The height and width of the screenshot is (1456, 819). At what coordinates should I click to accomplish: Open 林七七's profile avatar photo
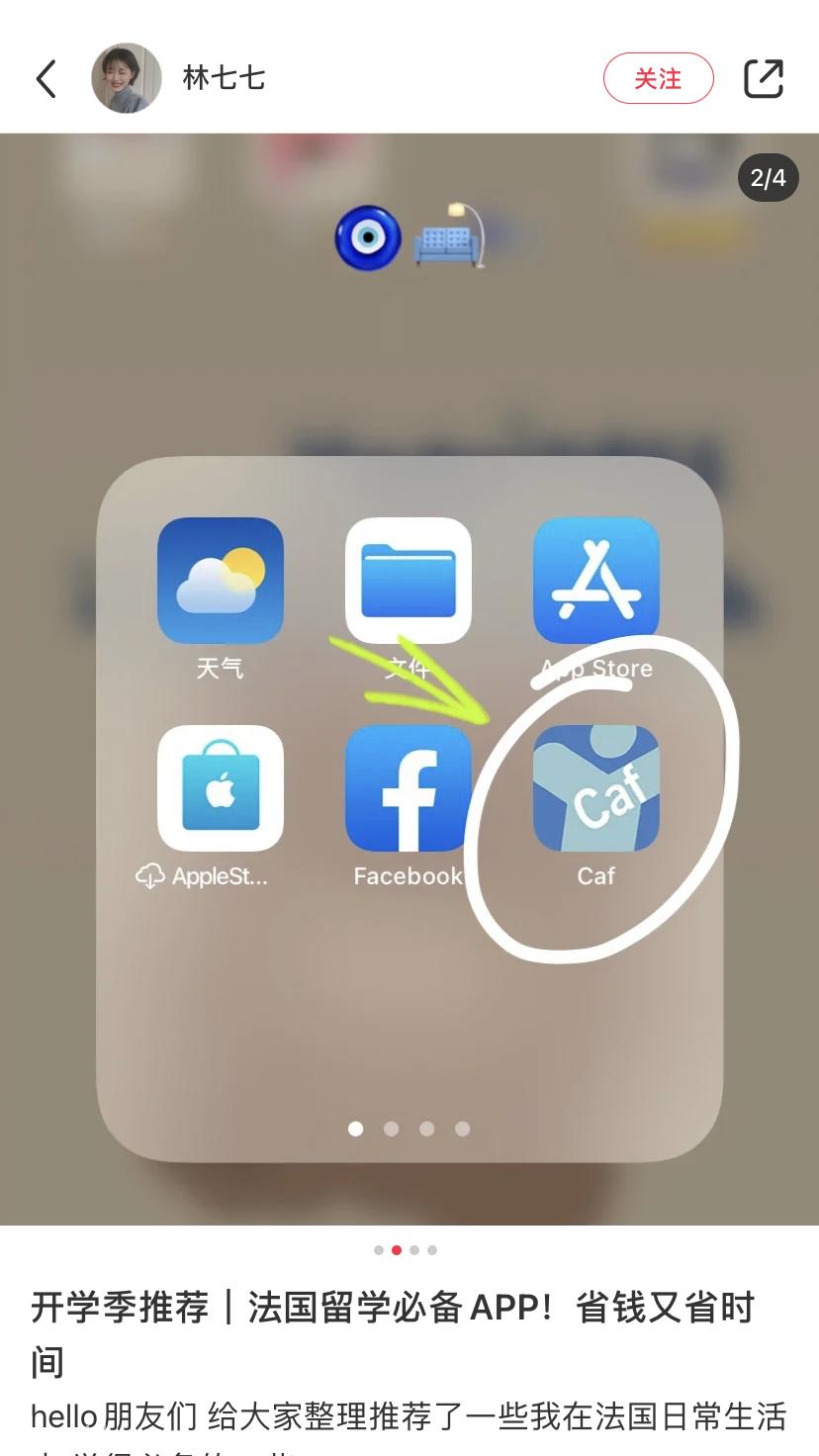(127, 78)
